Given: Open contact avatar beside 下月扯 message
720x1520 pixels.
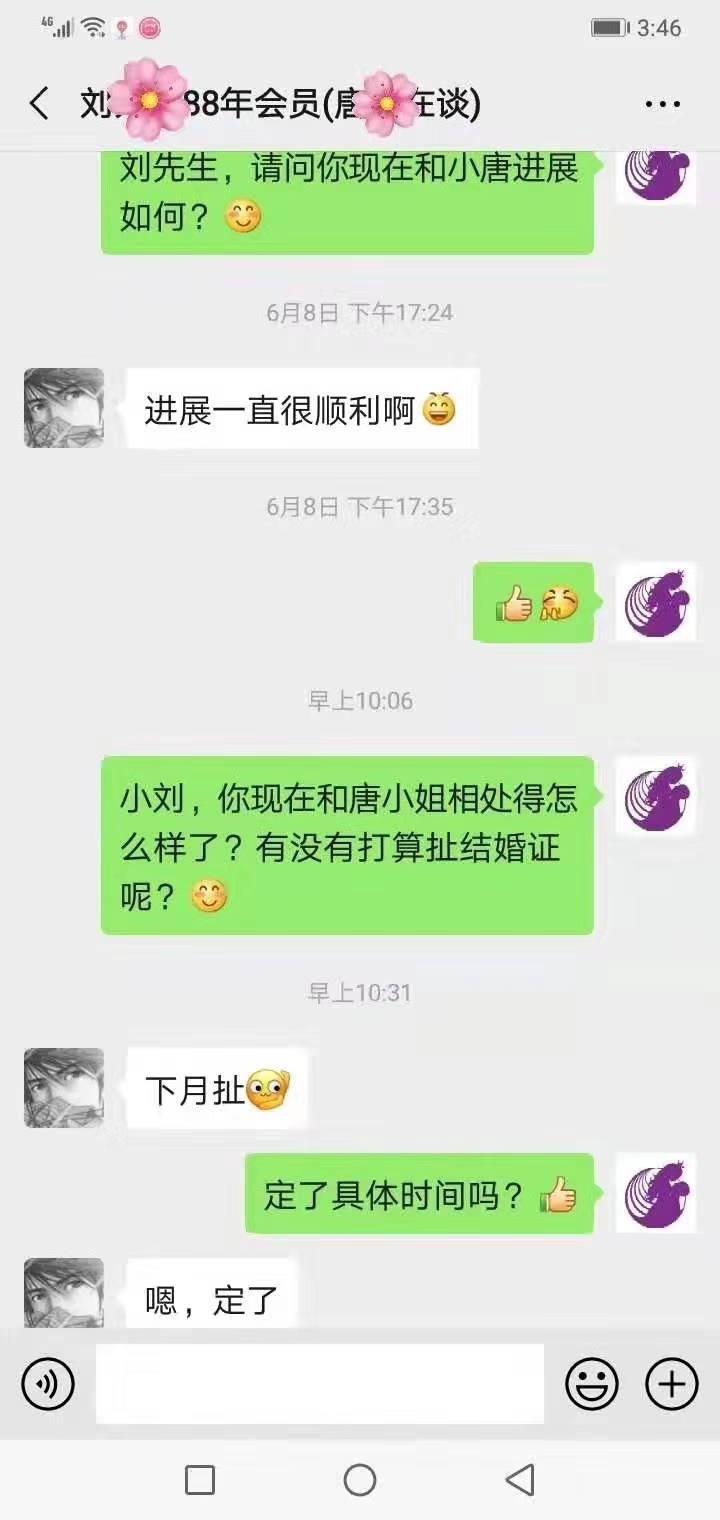Looking at the screenshot, I should [64, 1088].
